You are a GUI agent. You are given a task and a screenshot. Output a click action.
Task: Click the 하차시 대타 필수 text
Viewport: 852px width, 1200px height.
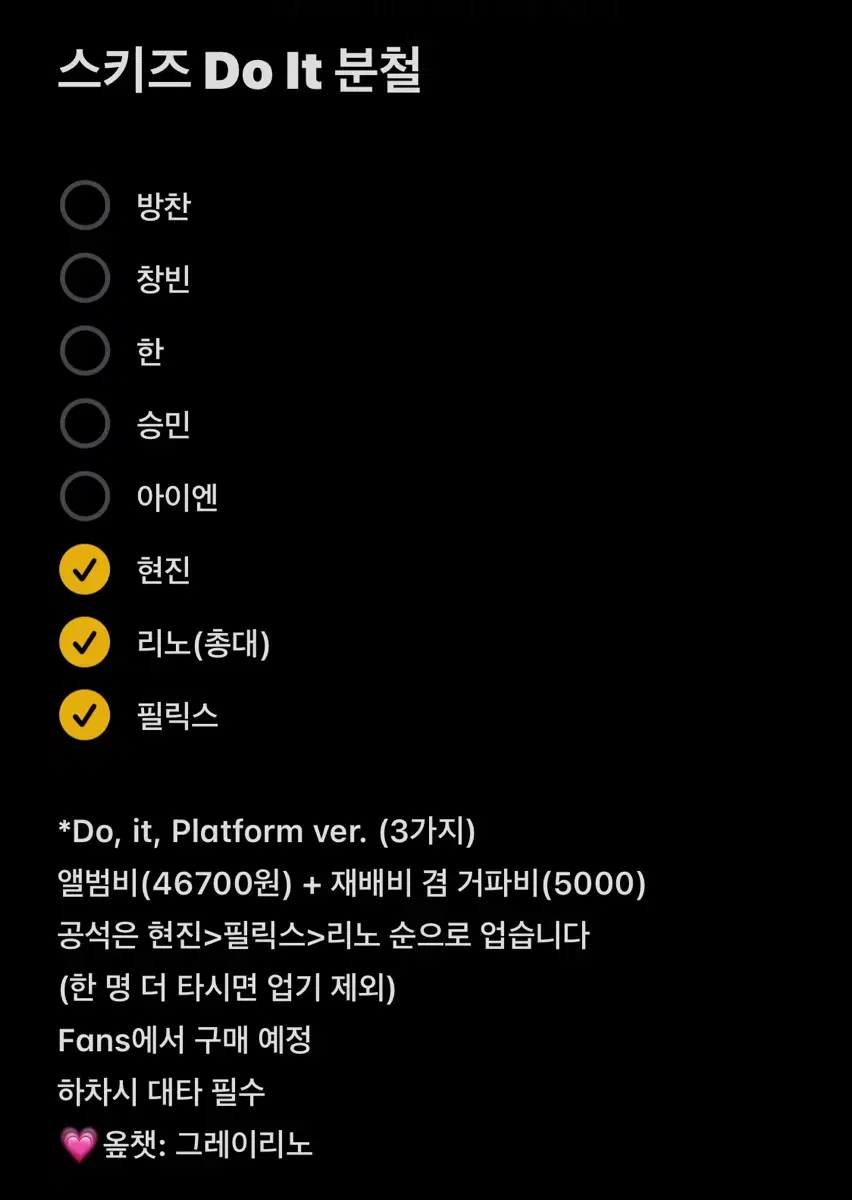pos(162,1093)
